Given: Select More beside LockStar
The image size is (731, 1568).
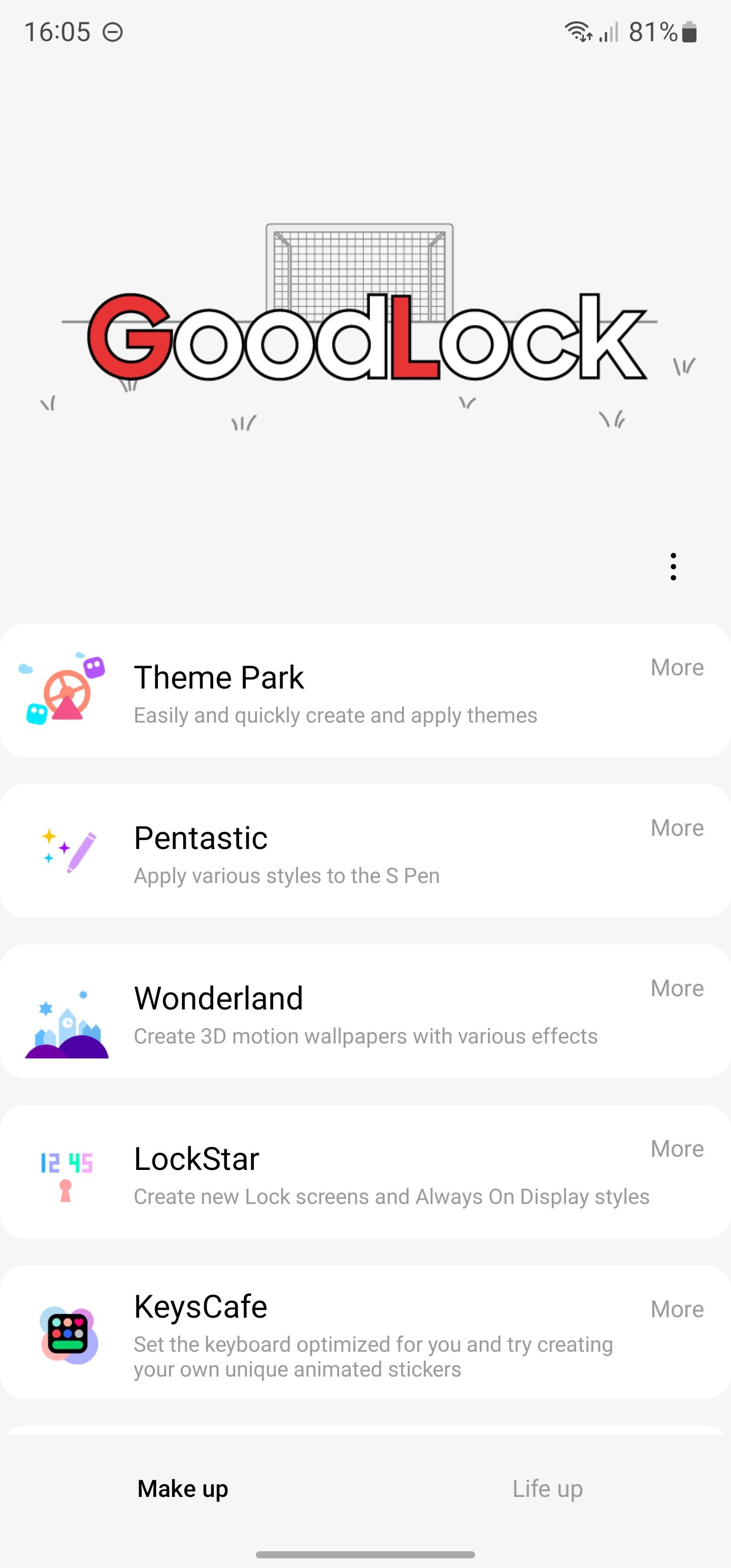Looking at the screenshot, I should pyautogui.click(x=677, y=1149).
